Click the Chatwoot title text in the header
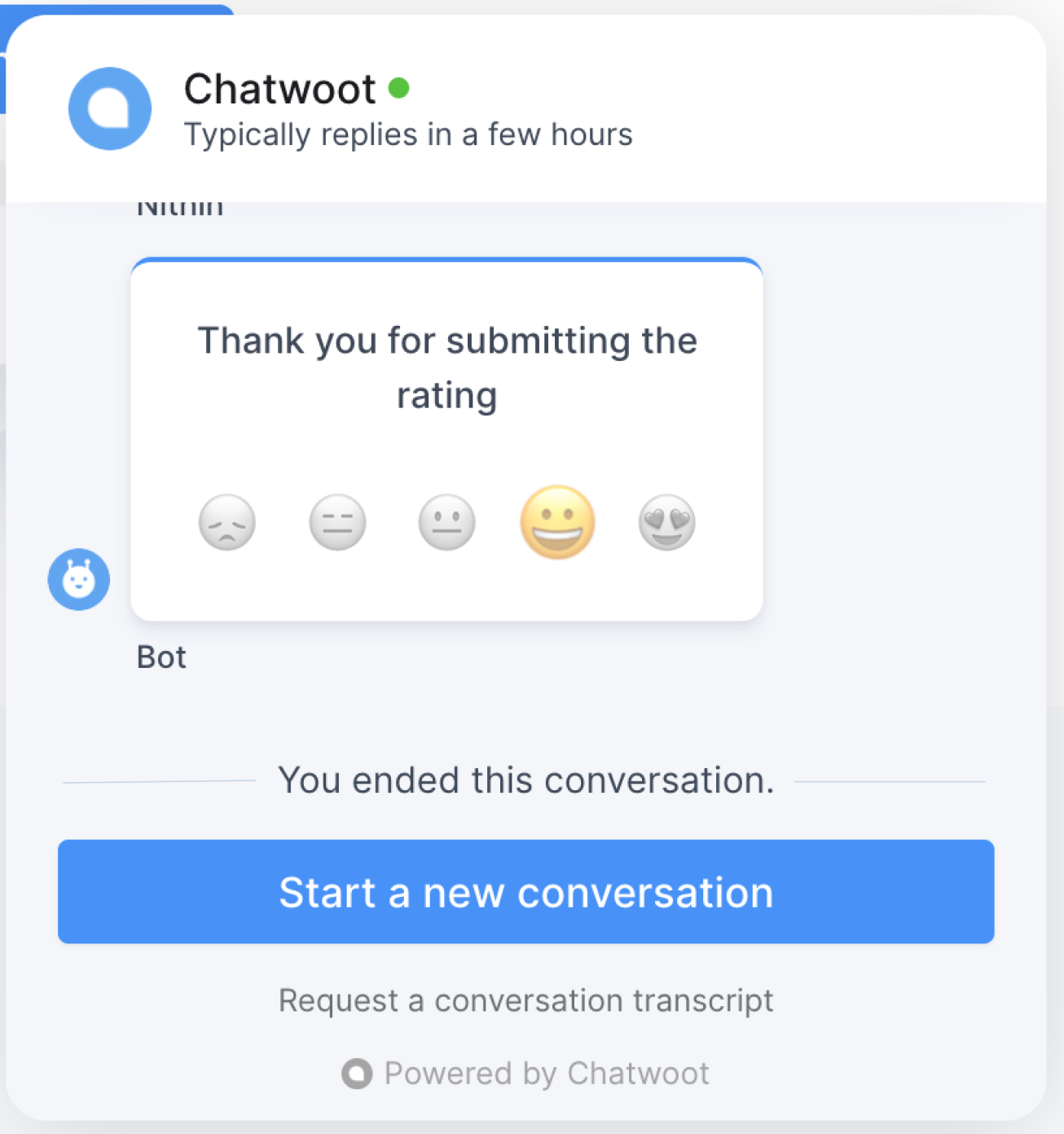 (280, 89)
